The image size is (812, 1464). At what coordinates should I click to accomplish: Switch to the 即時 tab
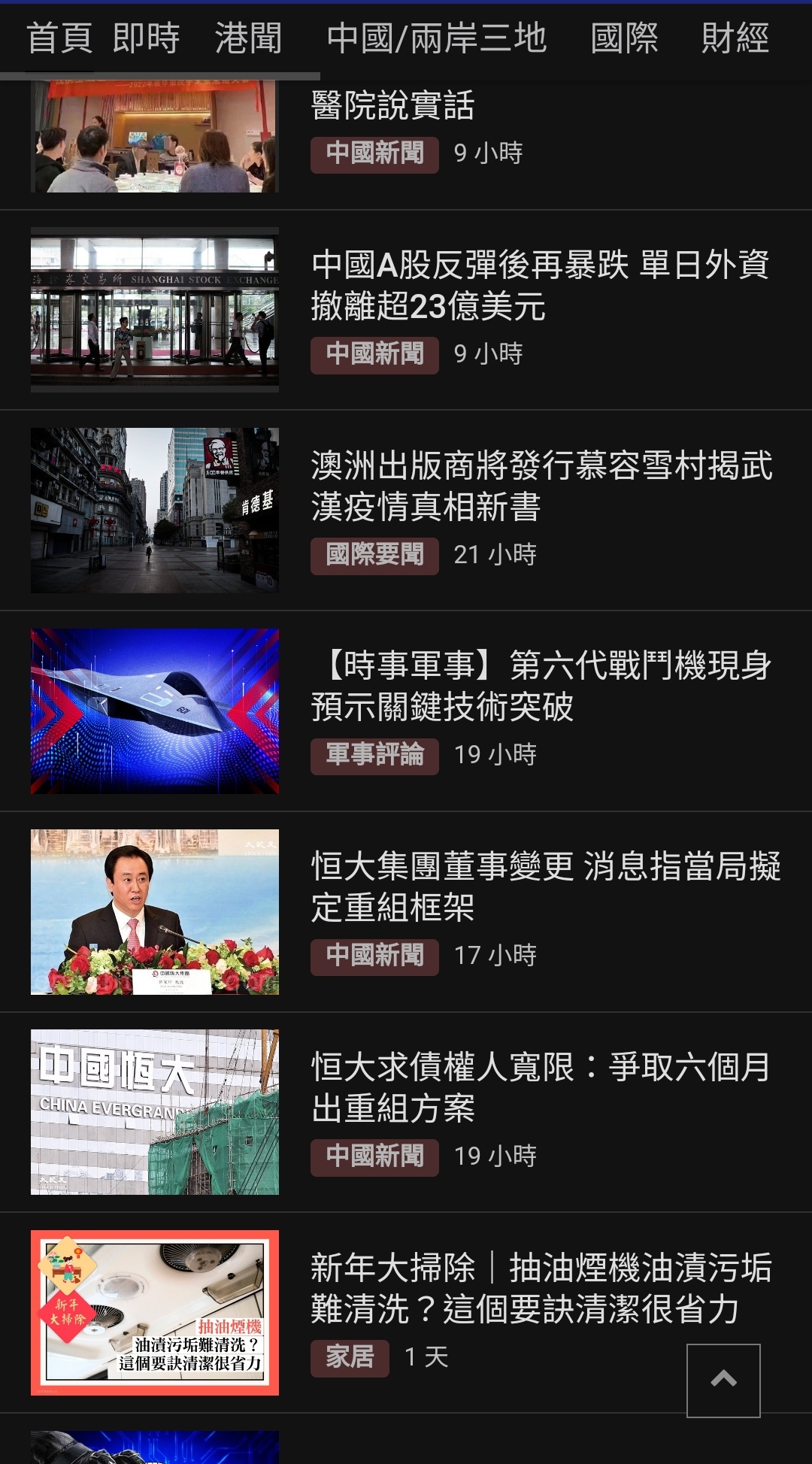pyautogui.click(x=146, y=38)
